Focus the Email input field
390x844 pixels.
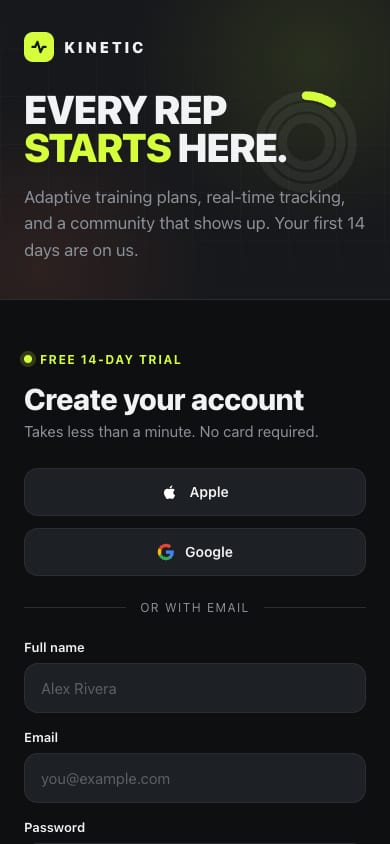pyautogui.click(x=195, y=778)
